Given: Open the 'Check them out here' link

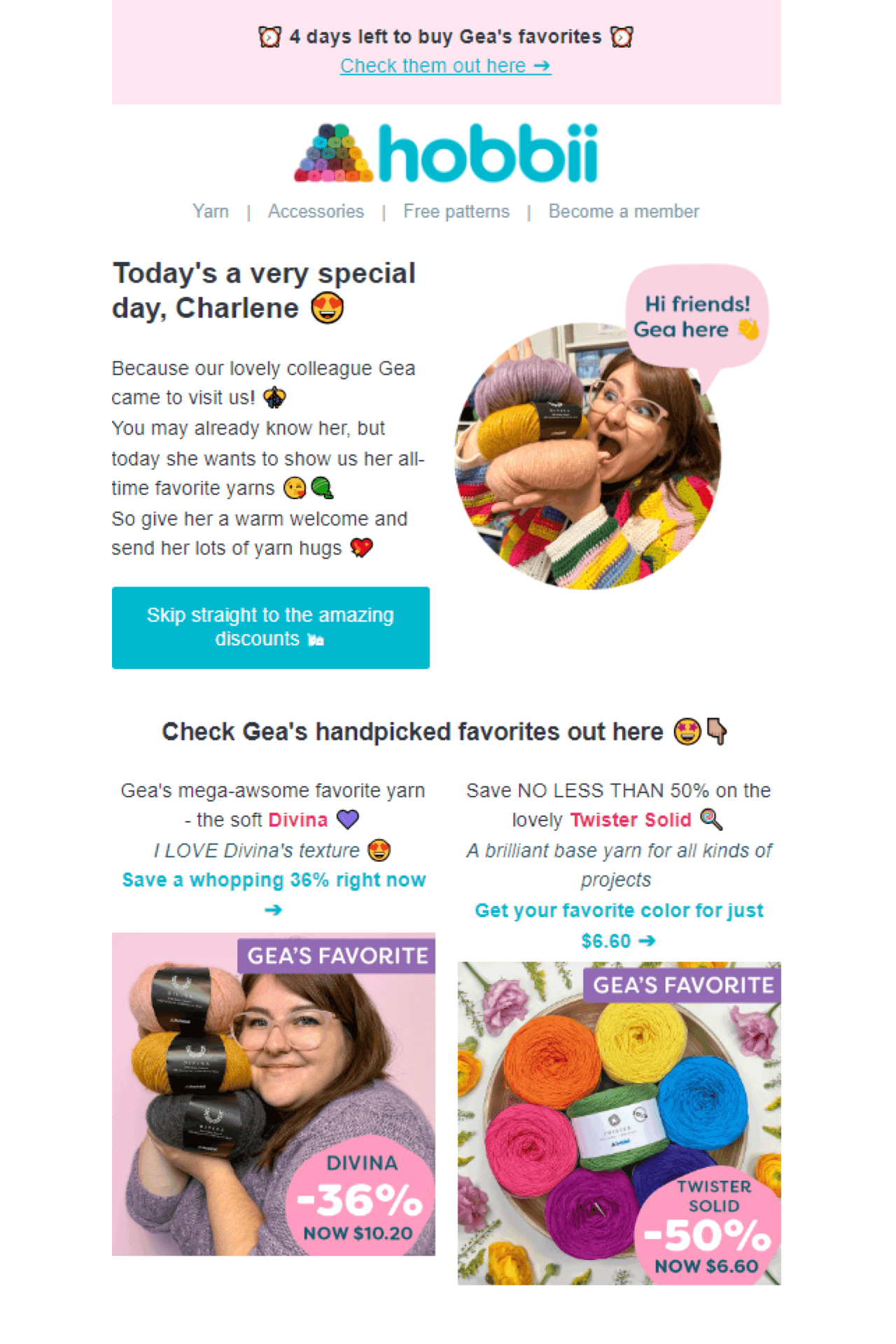Looking at the screenshot, I should point(445,66).
